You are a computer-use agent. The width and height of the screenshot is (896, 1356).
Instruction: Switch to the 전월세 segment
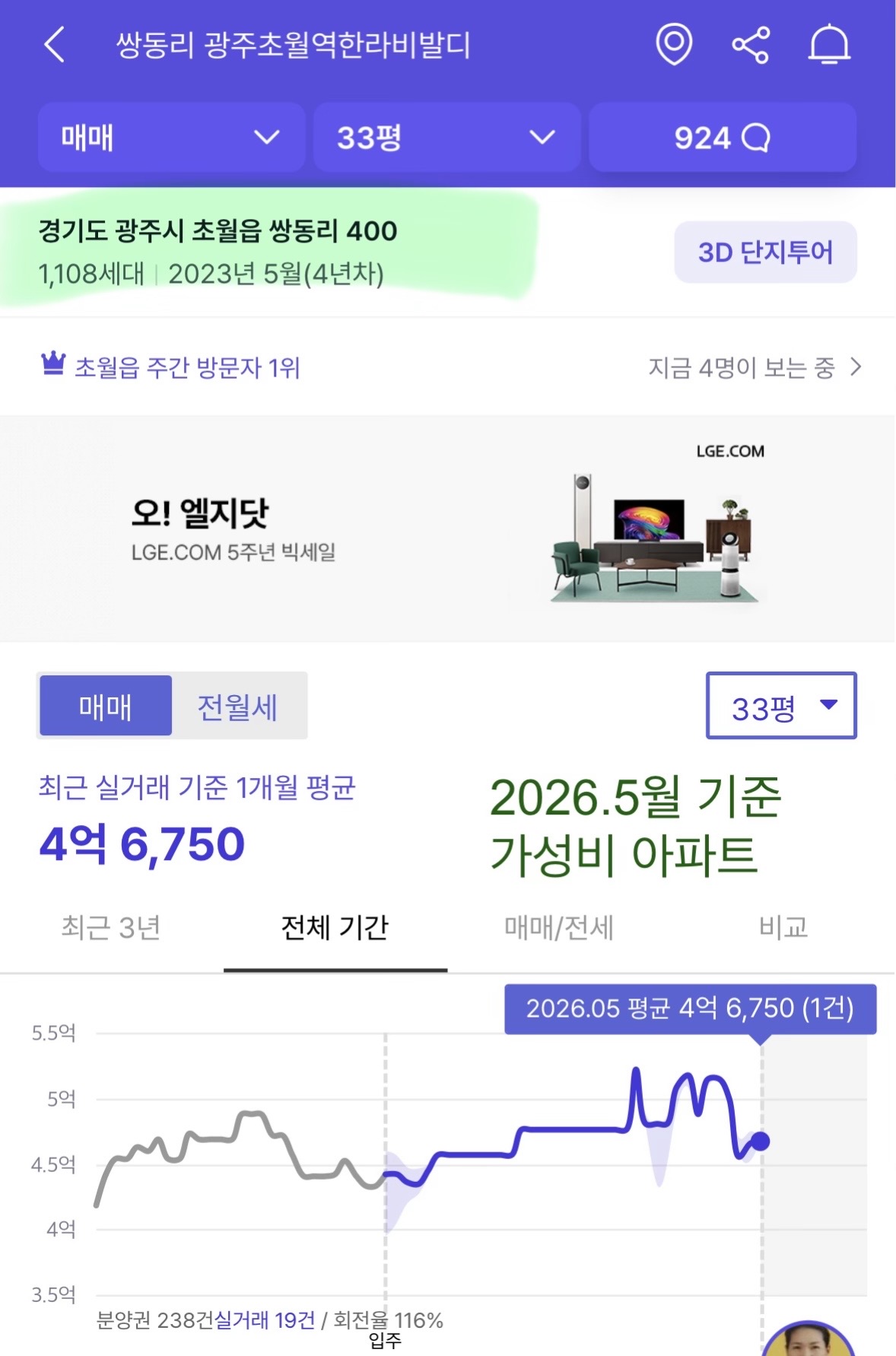[238, 706]
